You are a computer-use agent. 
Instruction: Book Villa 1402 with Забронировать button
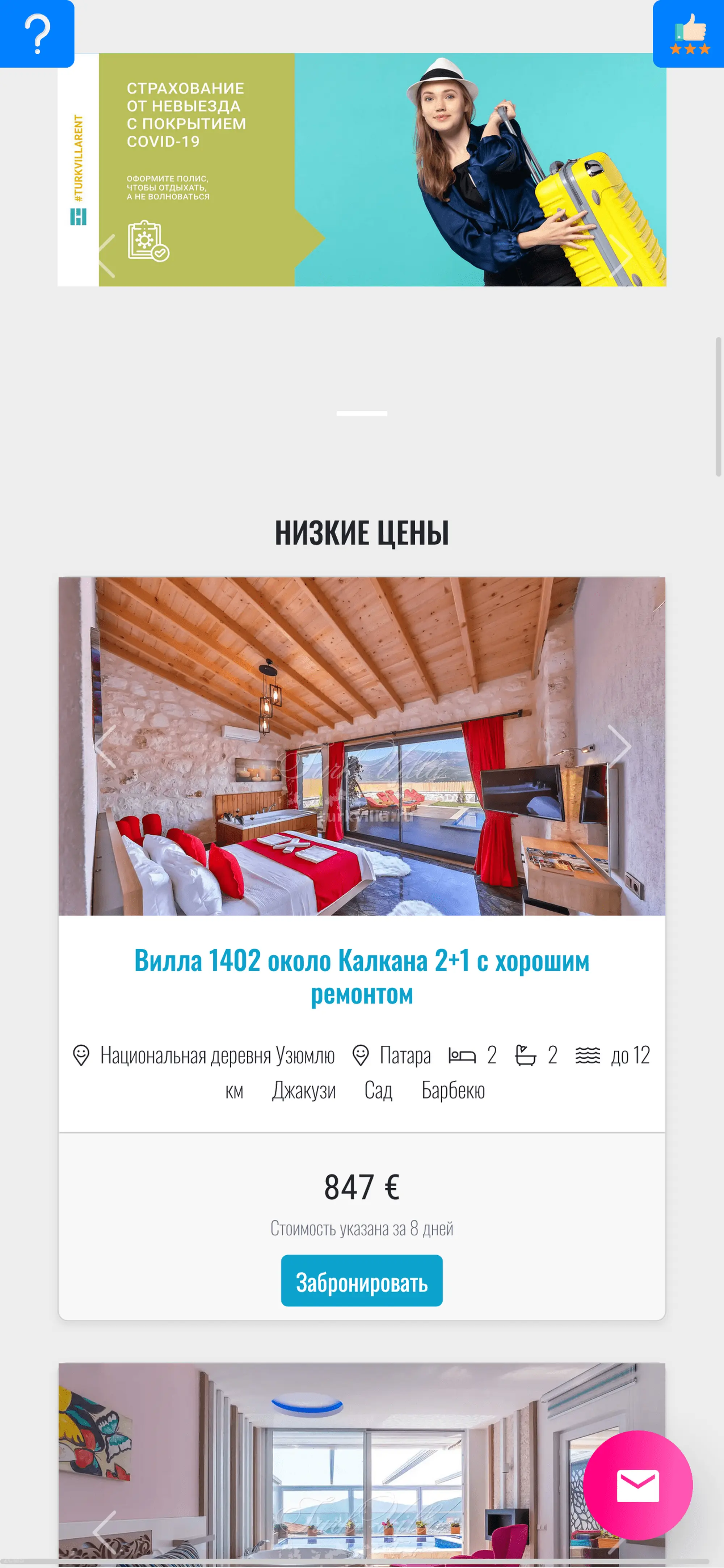362,1281
